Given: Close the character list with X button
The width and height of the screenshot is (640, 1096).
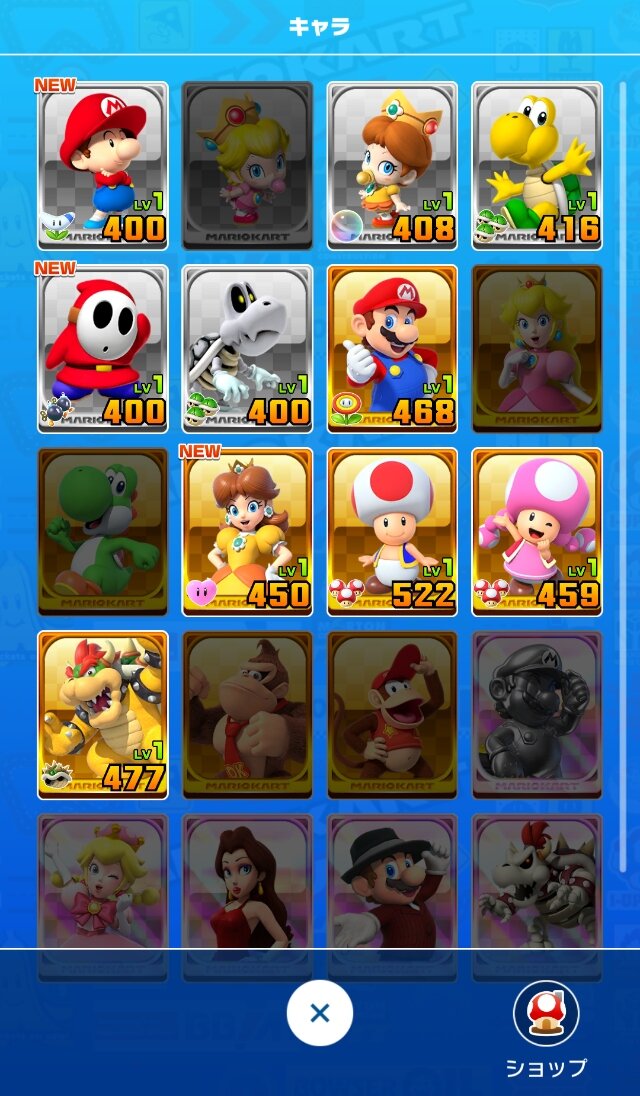Looking at the screenshot, I should point(319,1013).
